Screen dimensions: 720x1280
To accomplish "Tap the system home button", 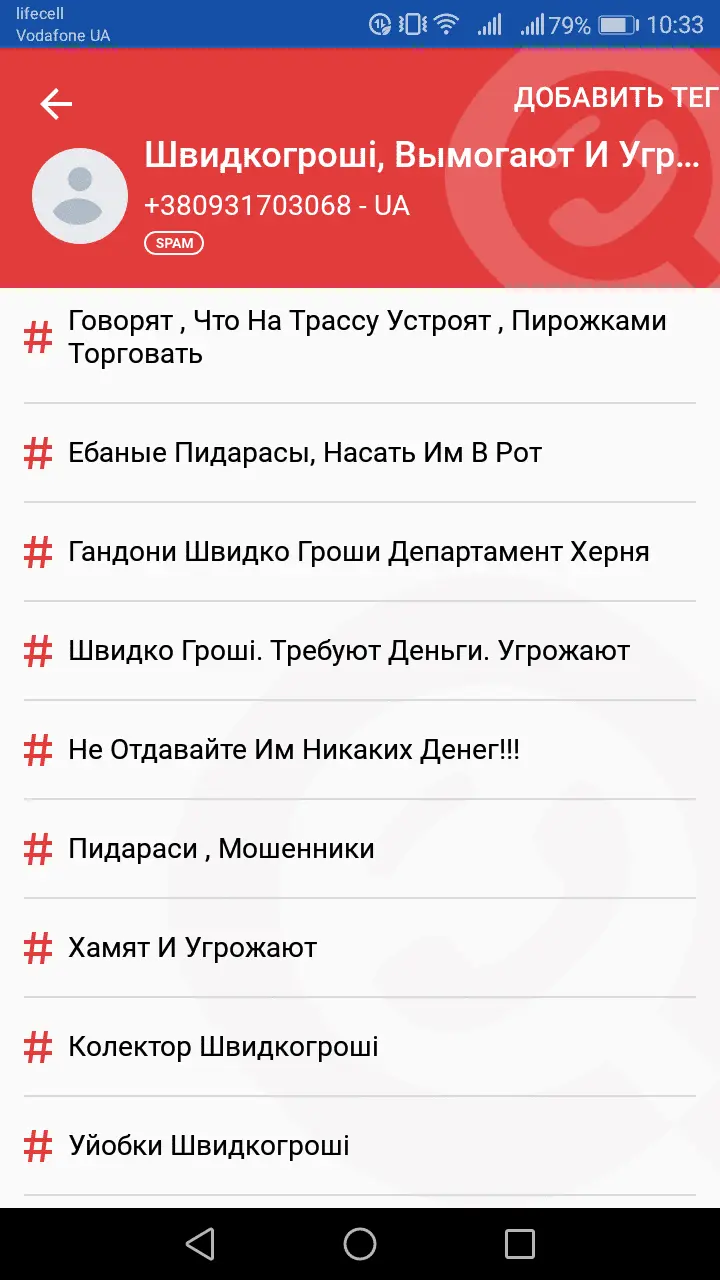I will tap(360, 1244).
